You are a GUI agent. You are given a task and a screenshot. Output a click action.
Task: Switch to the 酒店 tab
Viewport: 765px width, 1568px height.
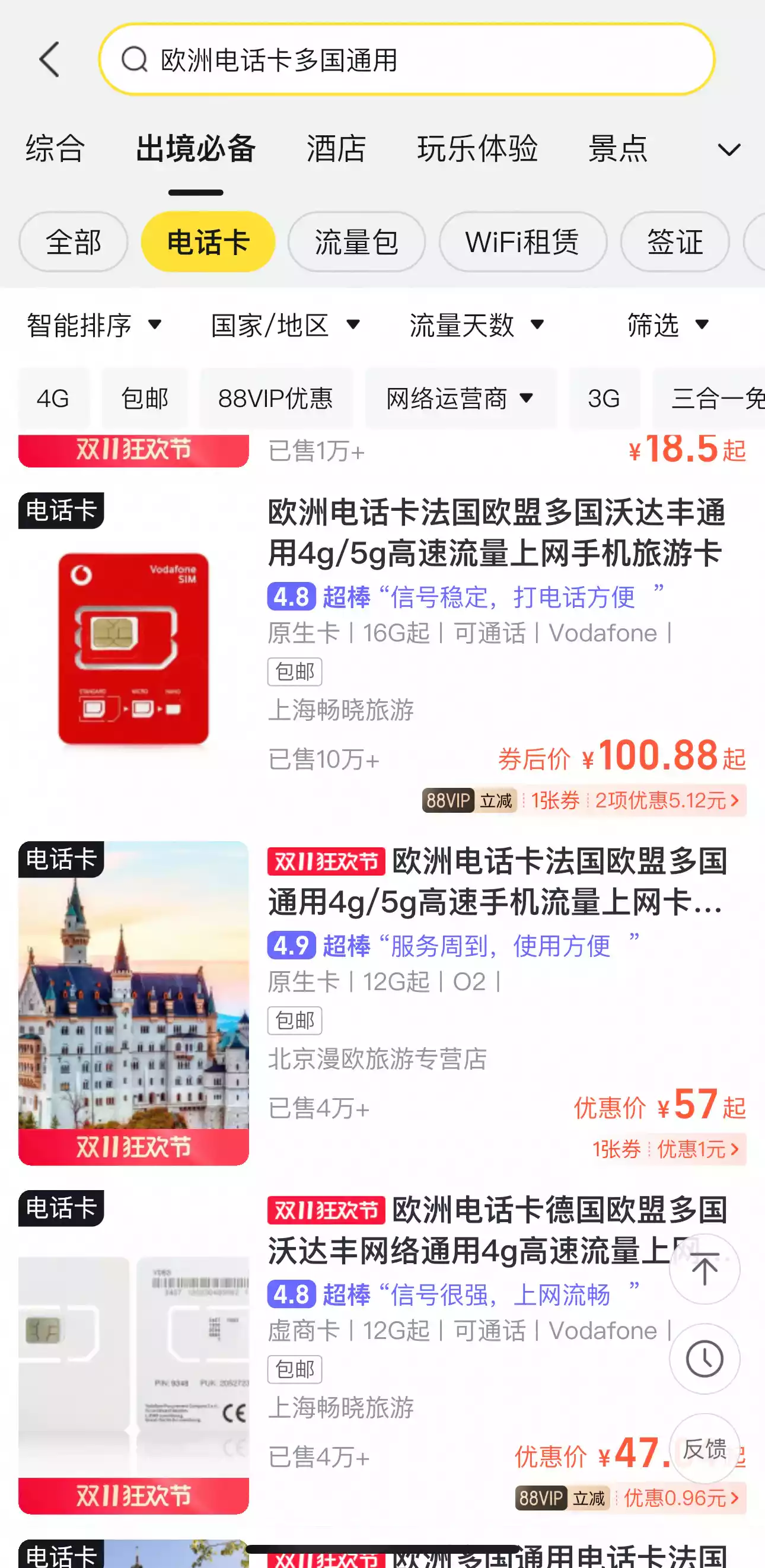pyautogui.click(x=337, y=148)
